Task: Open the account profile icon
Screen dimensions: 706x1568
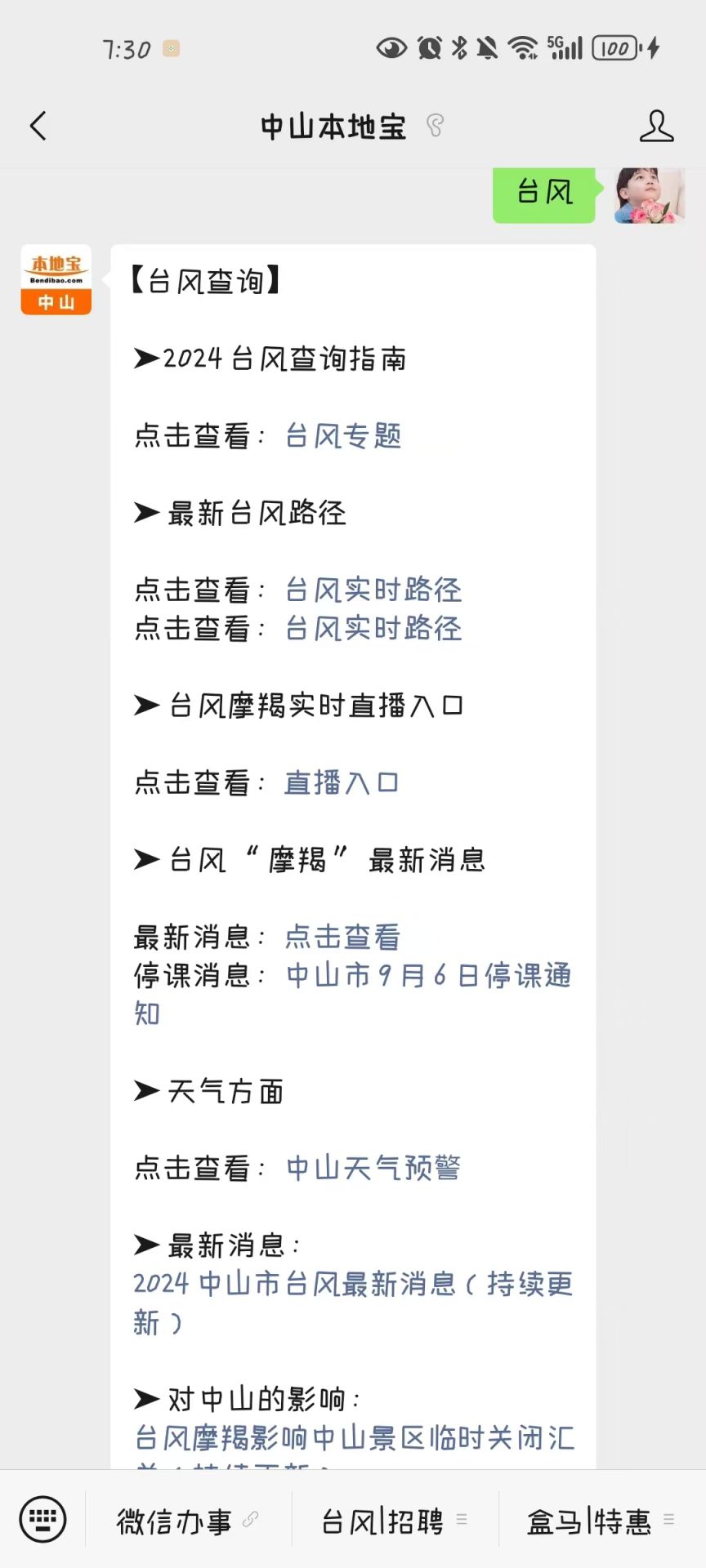Action: click(656, 127)
